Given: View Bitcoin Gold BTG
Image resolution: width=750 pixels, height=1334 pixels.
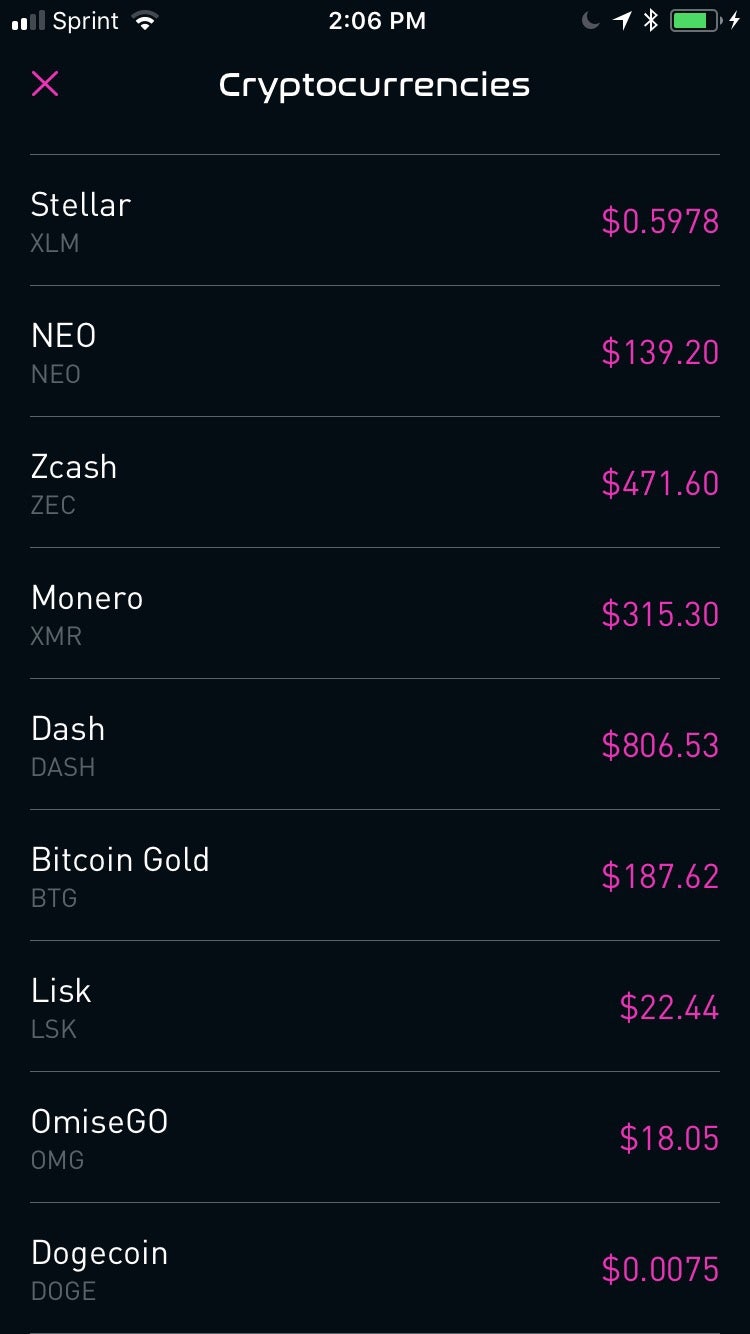Looking at the screenshot, I should point(374,875).
